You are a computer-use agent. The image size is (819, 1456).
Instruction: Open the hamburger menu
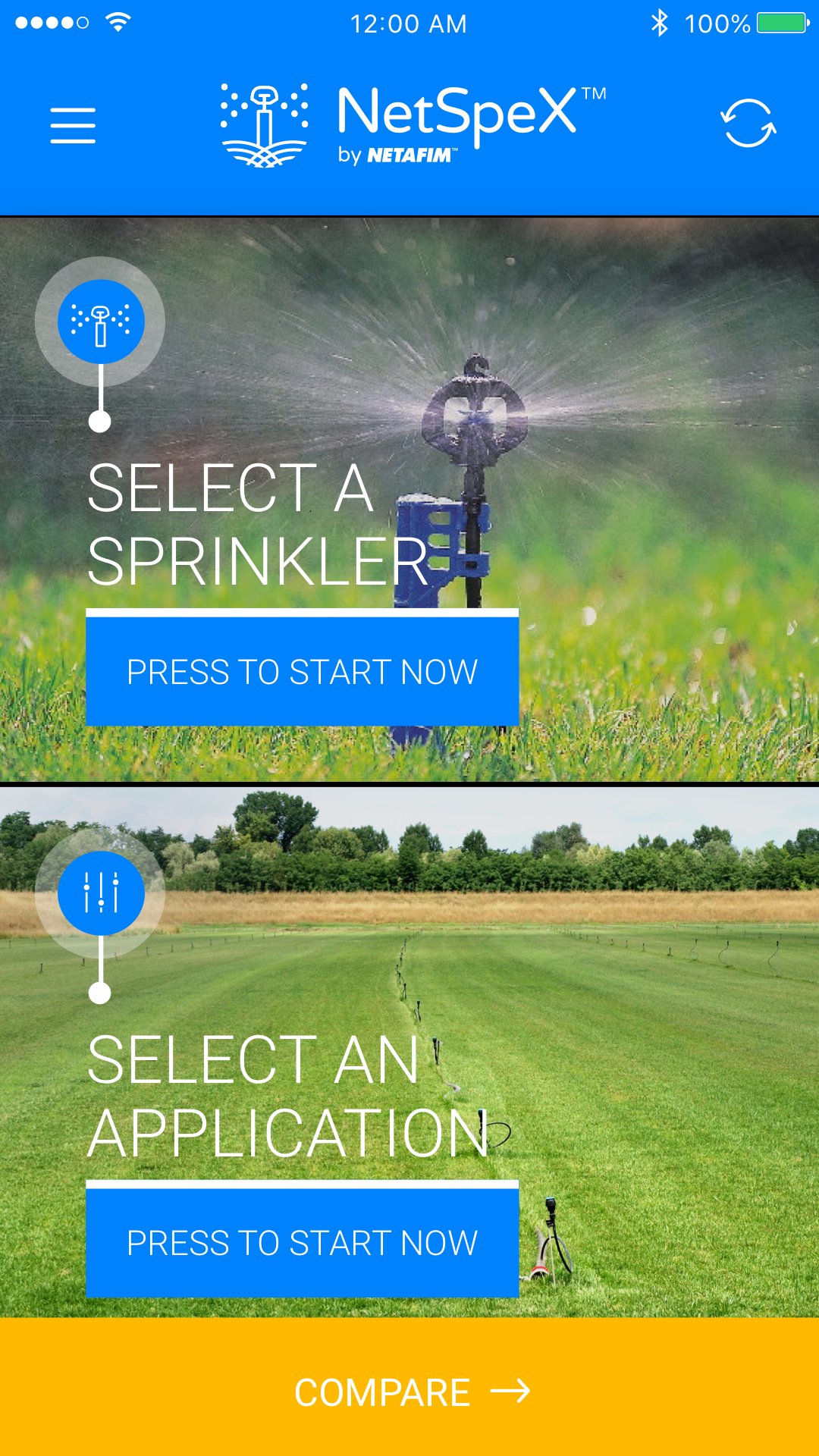coord(73,125)
